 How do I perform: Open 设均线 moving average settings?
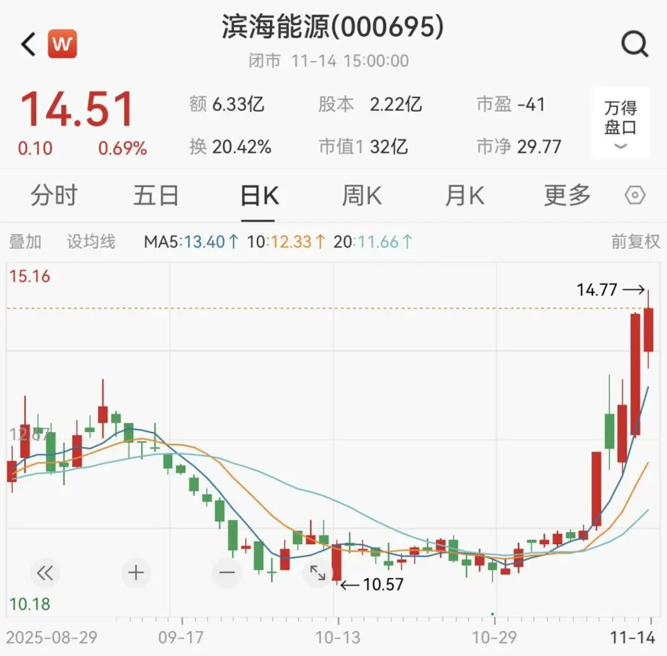(x=91, y=241)
